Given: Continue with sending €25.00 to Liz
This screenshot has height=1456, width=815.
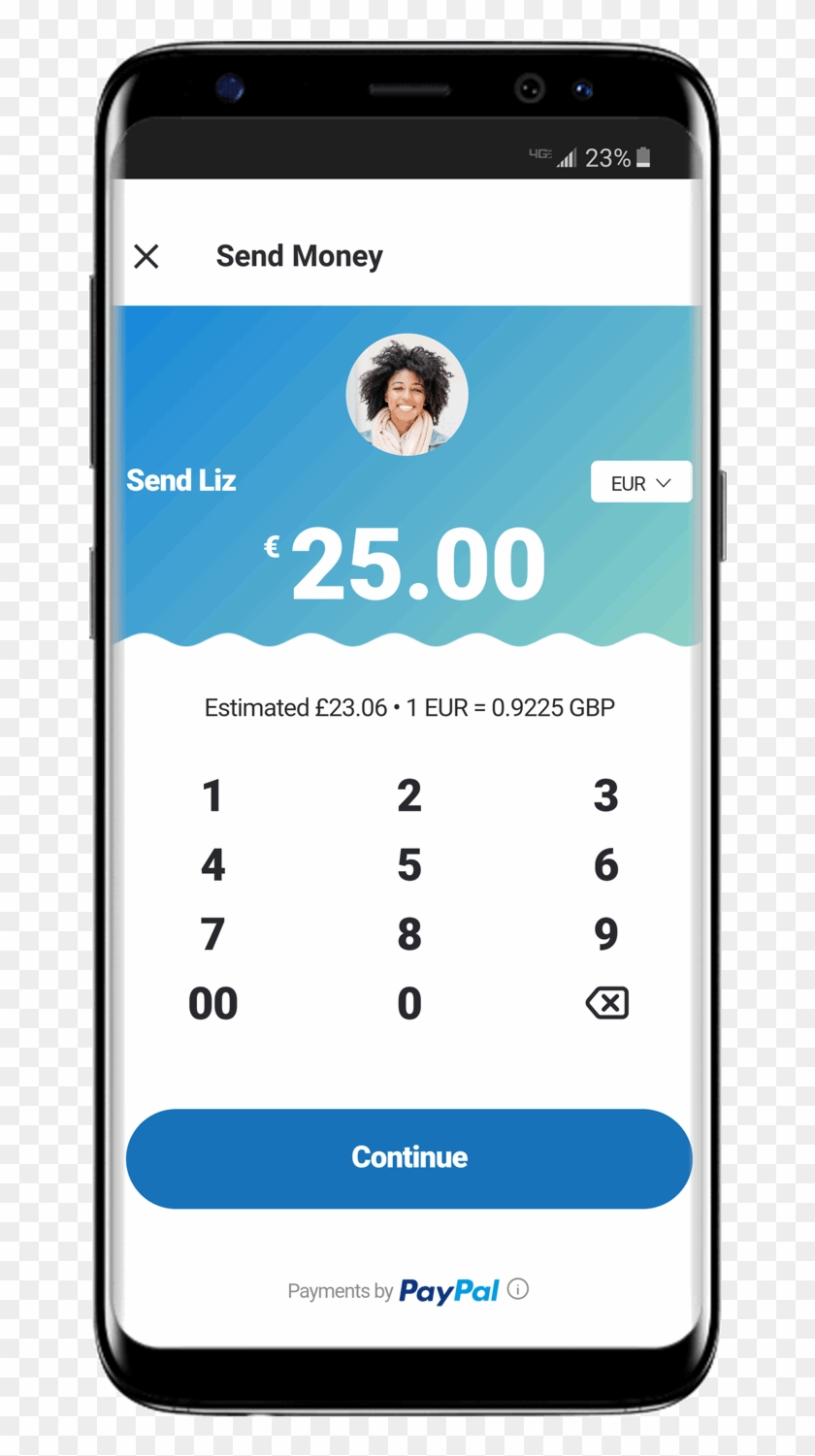Looking at the screenshot, I should pyautogui.click(x=408, y=1158).
